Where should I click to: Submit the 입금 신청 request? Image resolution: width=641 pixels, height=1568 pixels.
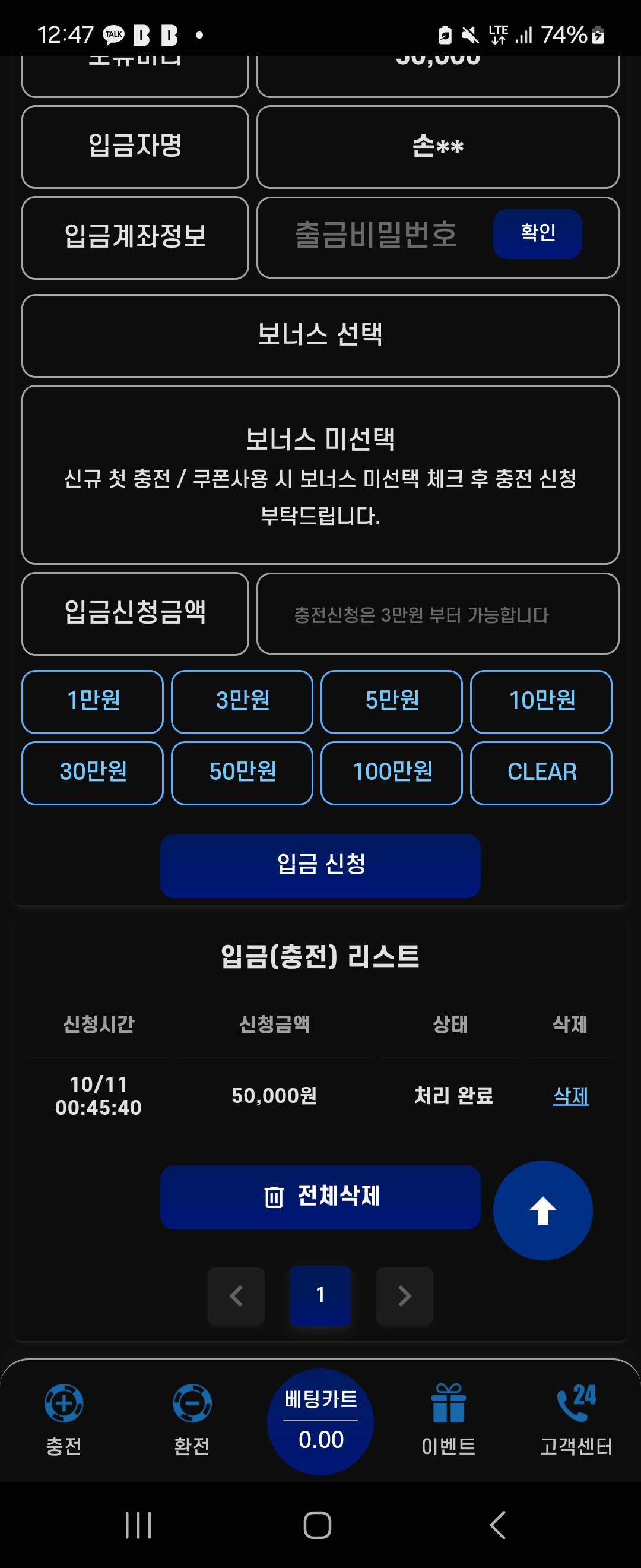pyautogui.click(x=320, y=865)
